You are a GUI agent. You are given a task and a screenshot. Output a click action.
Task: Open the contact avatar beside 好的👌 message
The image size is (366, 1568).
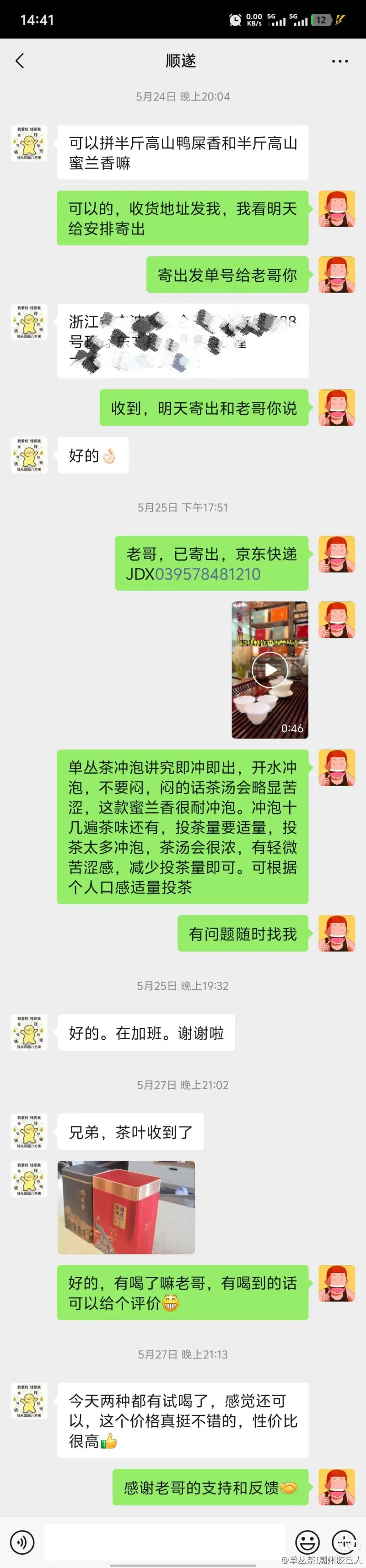tap(29, 455)
